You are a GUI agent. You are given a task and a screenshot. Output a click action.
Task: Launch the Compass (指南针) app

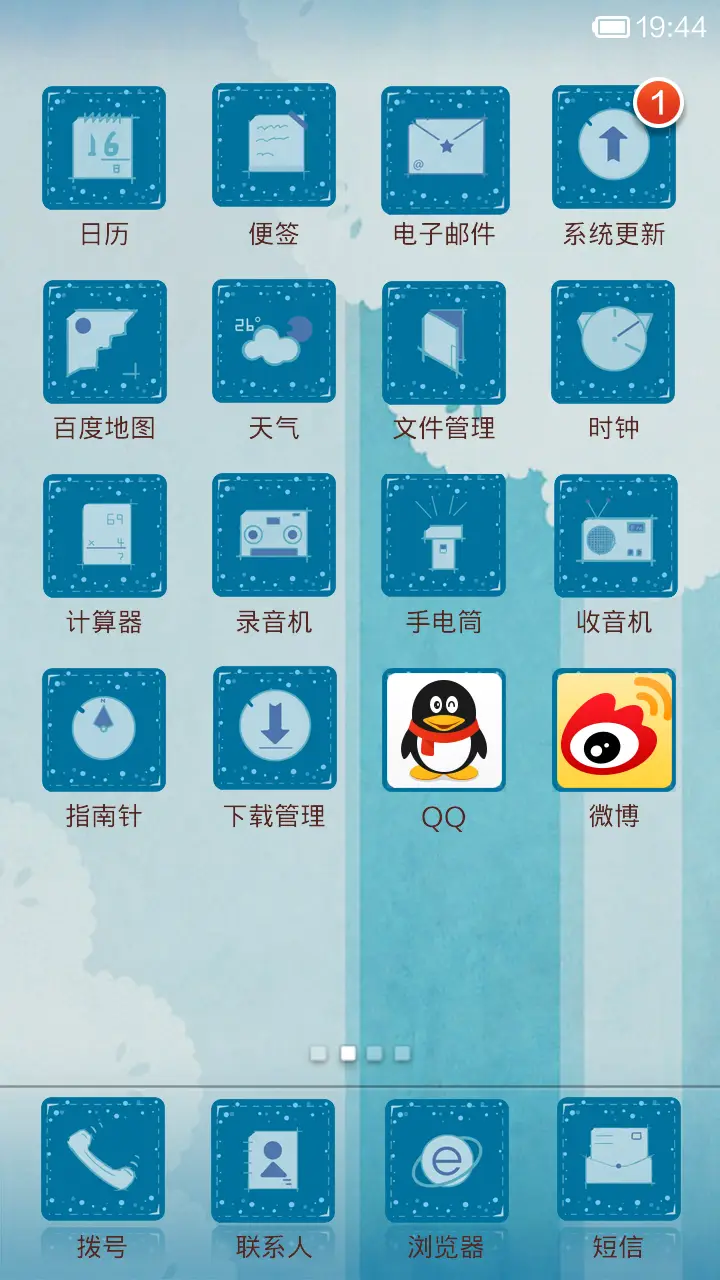pyautogui.click(x=104, y=730)
